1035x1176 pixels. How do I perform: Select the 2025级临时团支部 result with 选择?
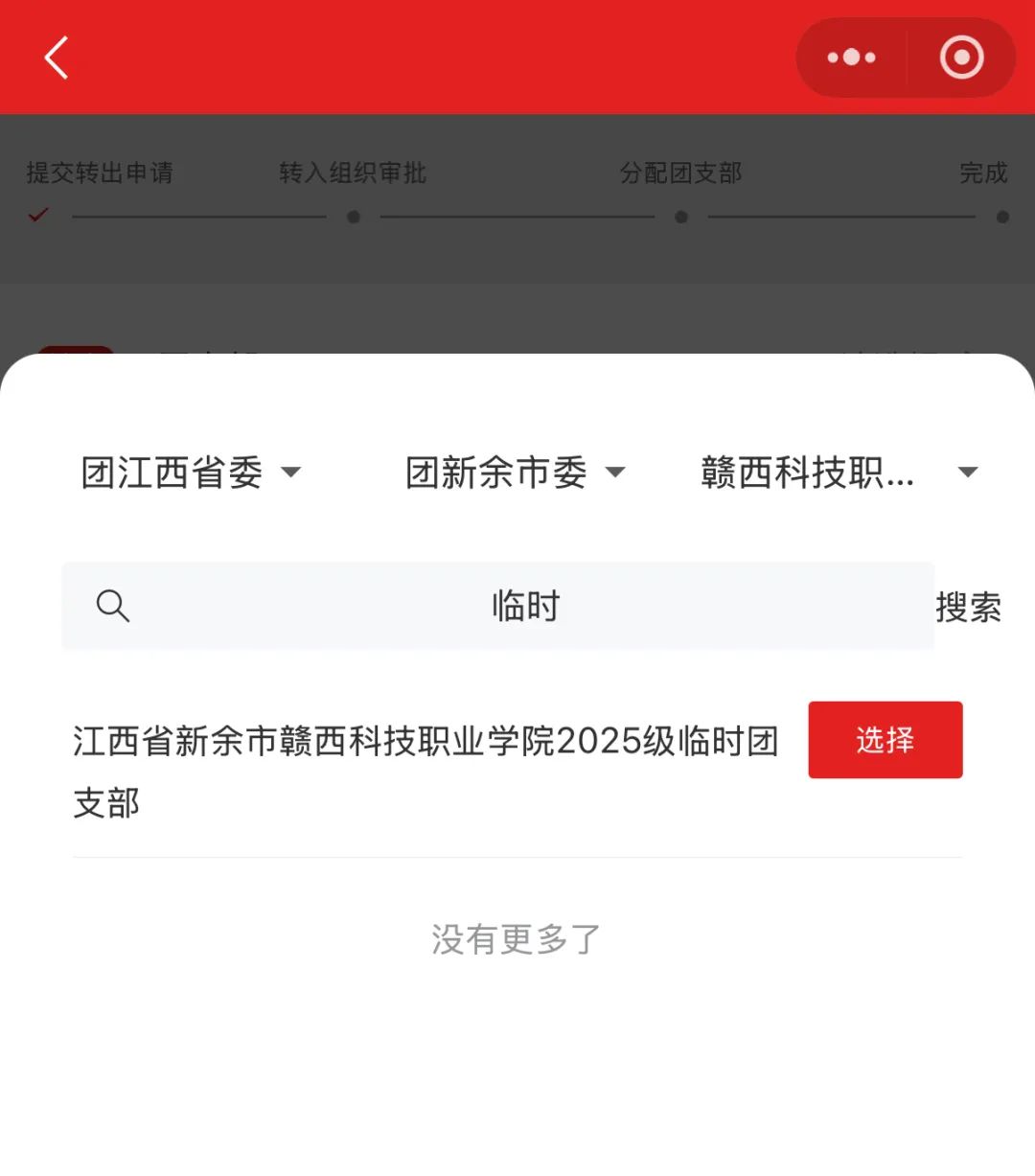point(885,739)
